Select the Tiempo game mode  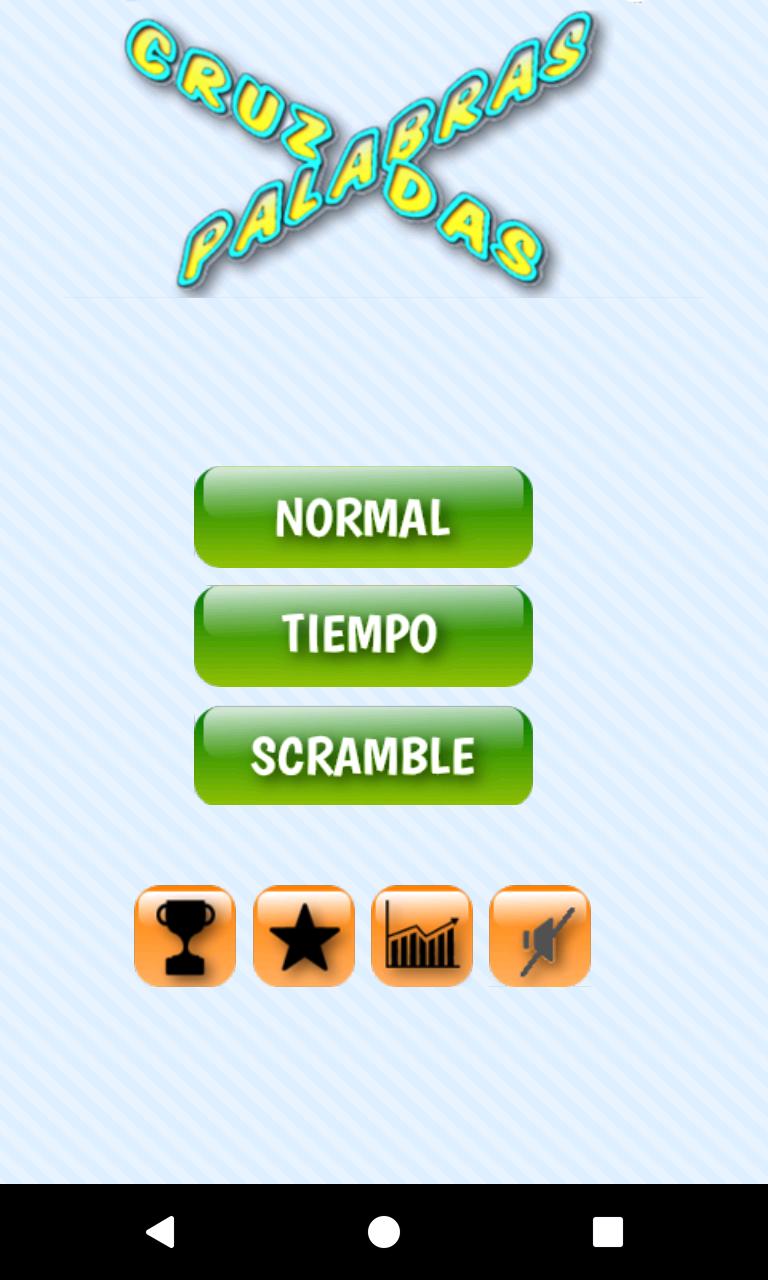[363, 636]
